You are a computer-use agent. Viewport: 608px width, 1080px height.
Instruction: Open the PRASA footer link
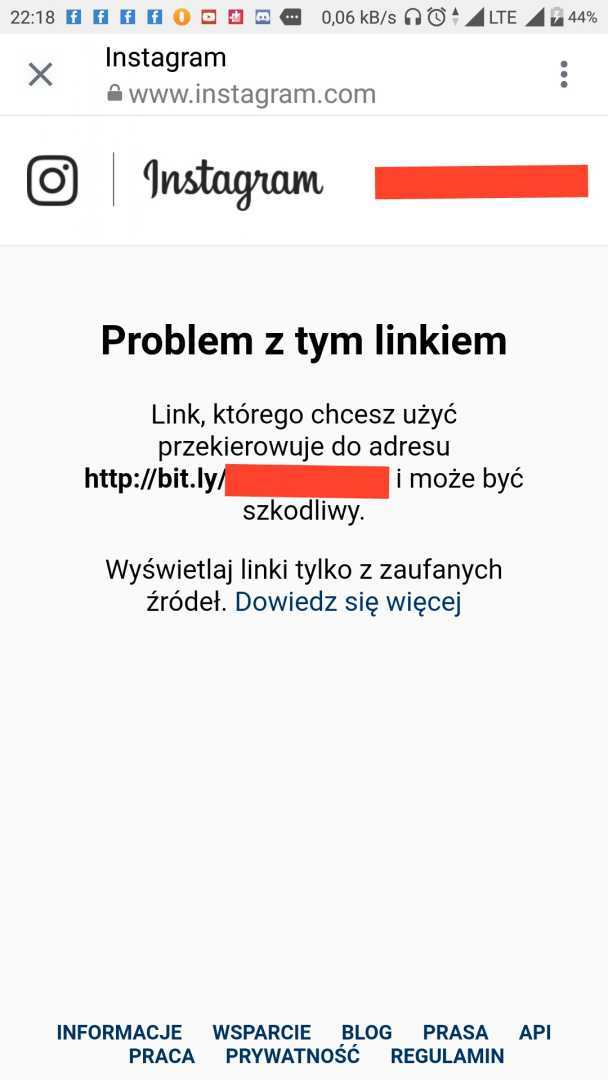tap(455, 1032)
